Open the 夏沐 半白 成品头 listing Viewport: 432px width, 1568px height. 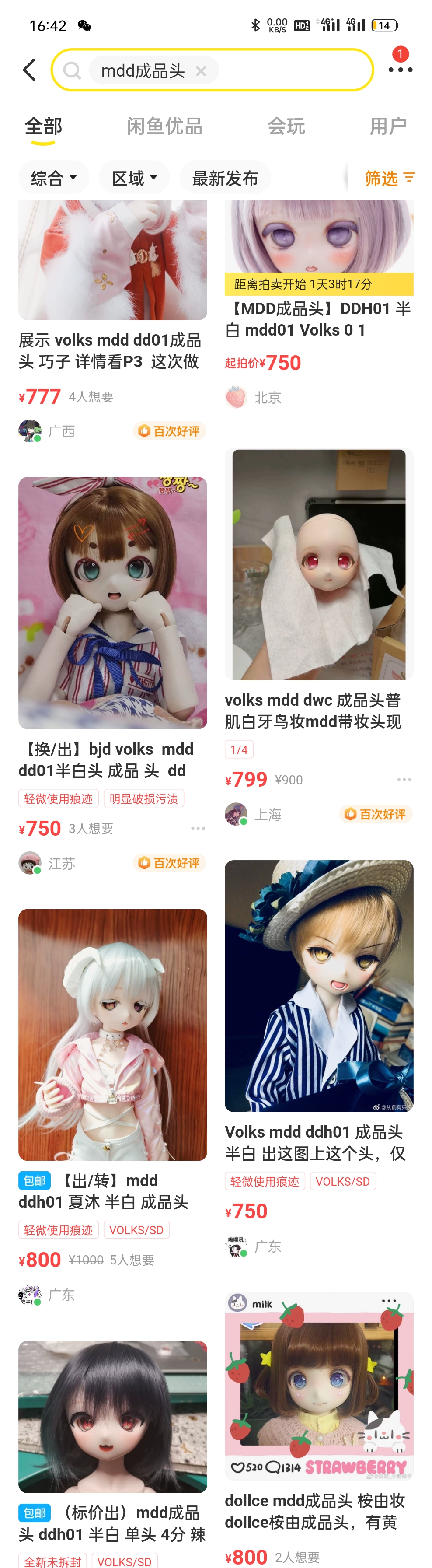(x=112, y=1190)
